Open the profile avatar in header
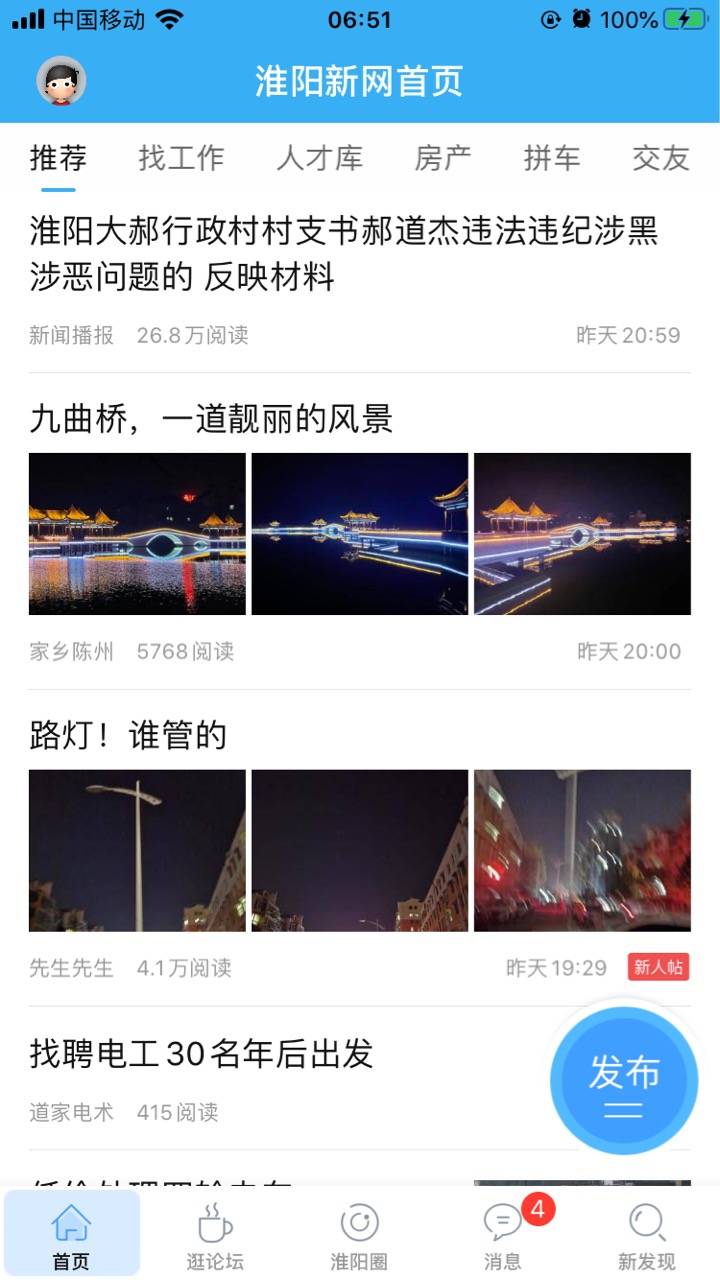Screen dimensions: 720x1280 [61, 81]
